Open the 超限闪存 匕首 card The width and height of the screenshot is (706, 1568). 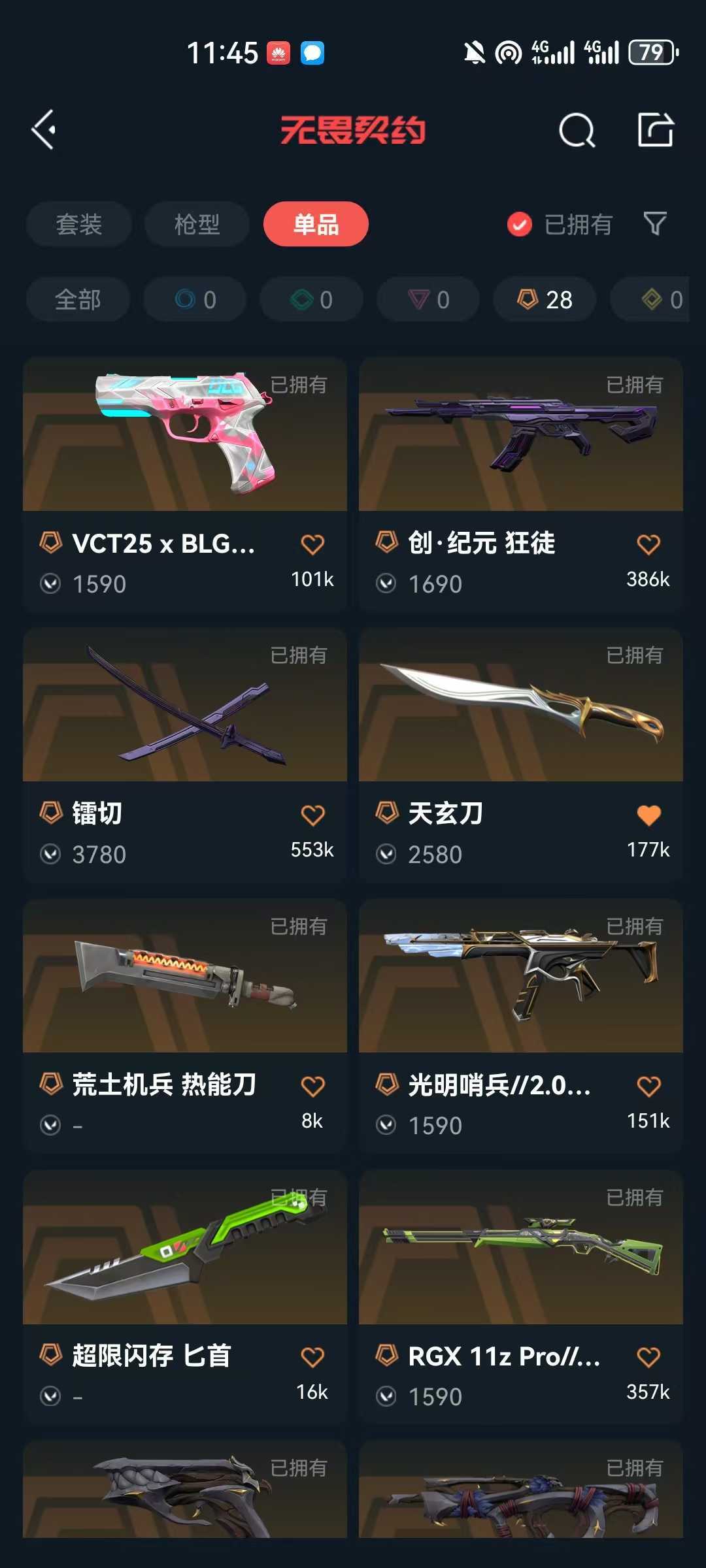(x=185, y=1298)
